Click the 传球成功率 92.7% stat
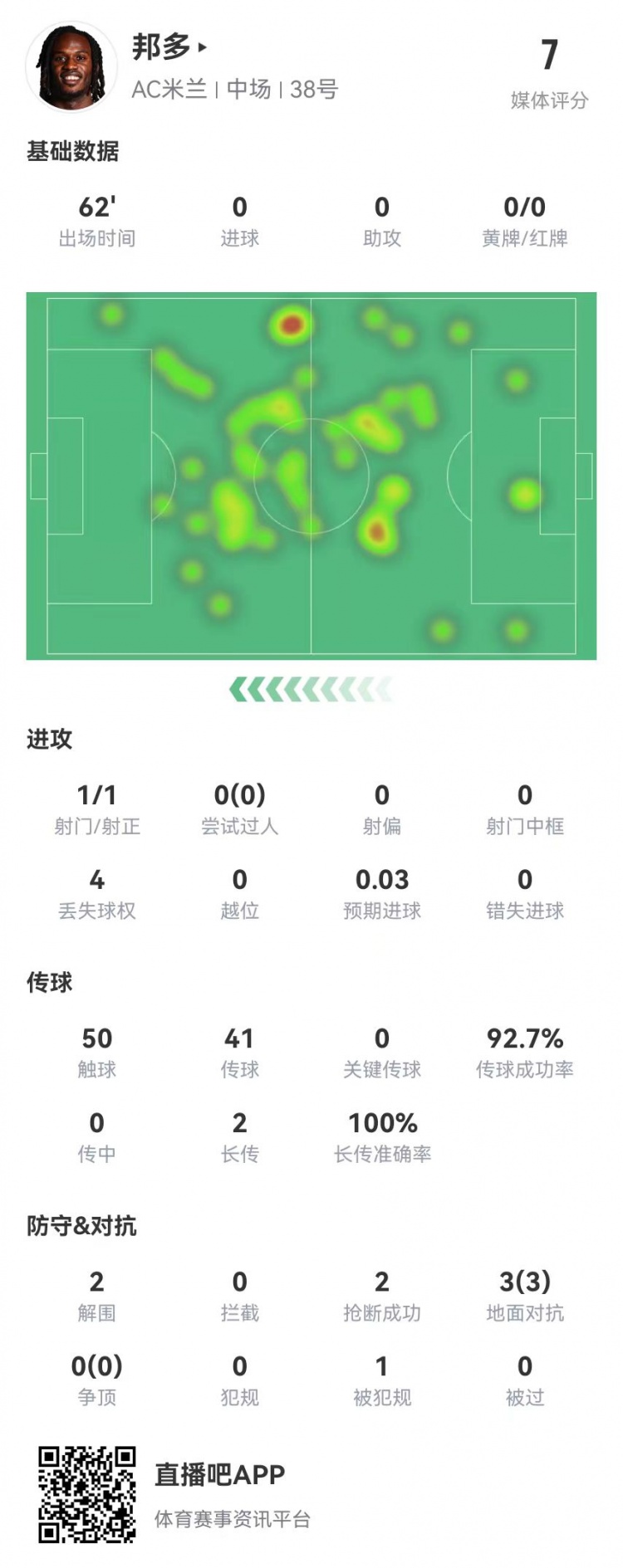This screenshot has height=1568, width=623. coord(523,1051)
